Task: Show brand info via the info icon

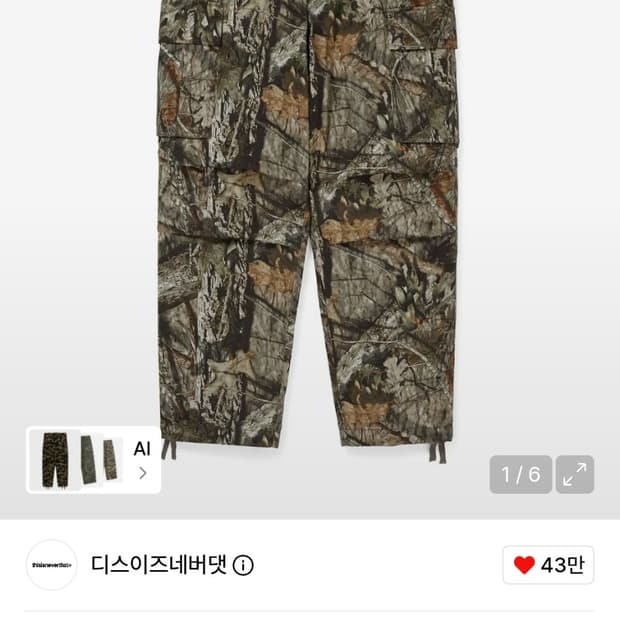Action: click(243, 565)
